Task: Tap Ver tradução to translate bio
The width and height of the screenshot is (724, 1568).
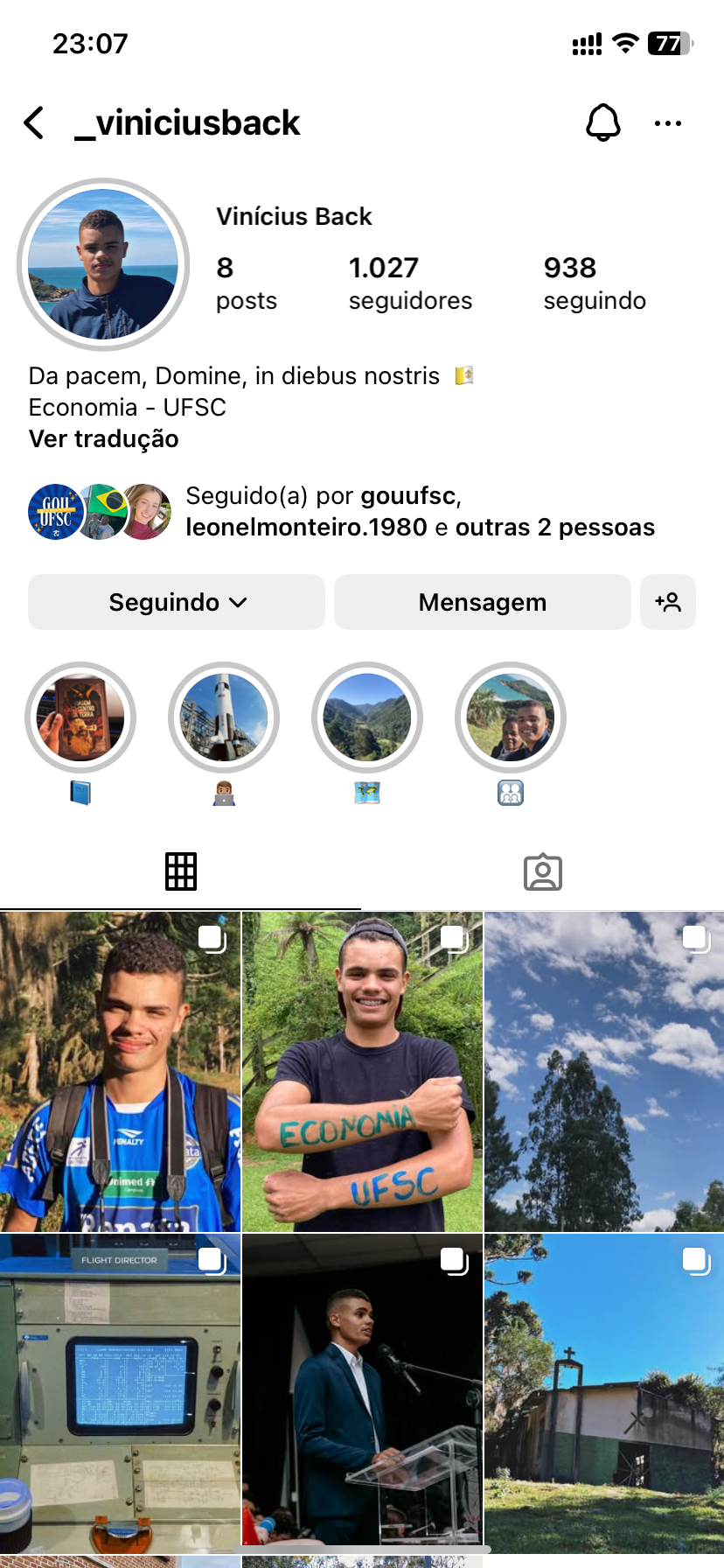Action: tap(103, 439)
